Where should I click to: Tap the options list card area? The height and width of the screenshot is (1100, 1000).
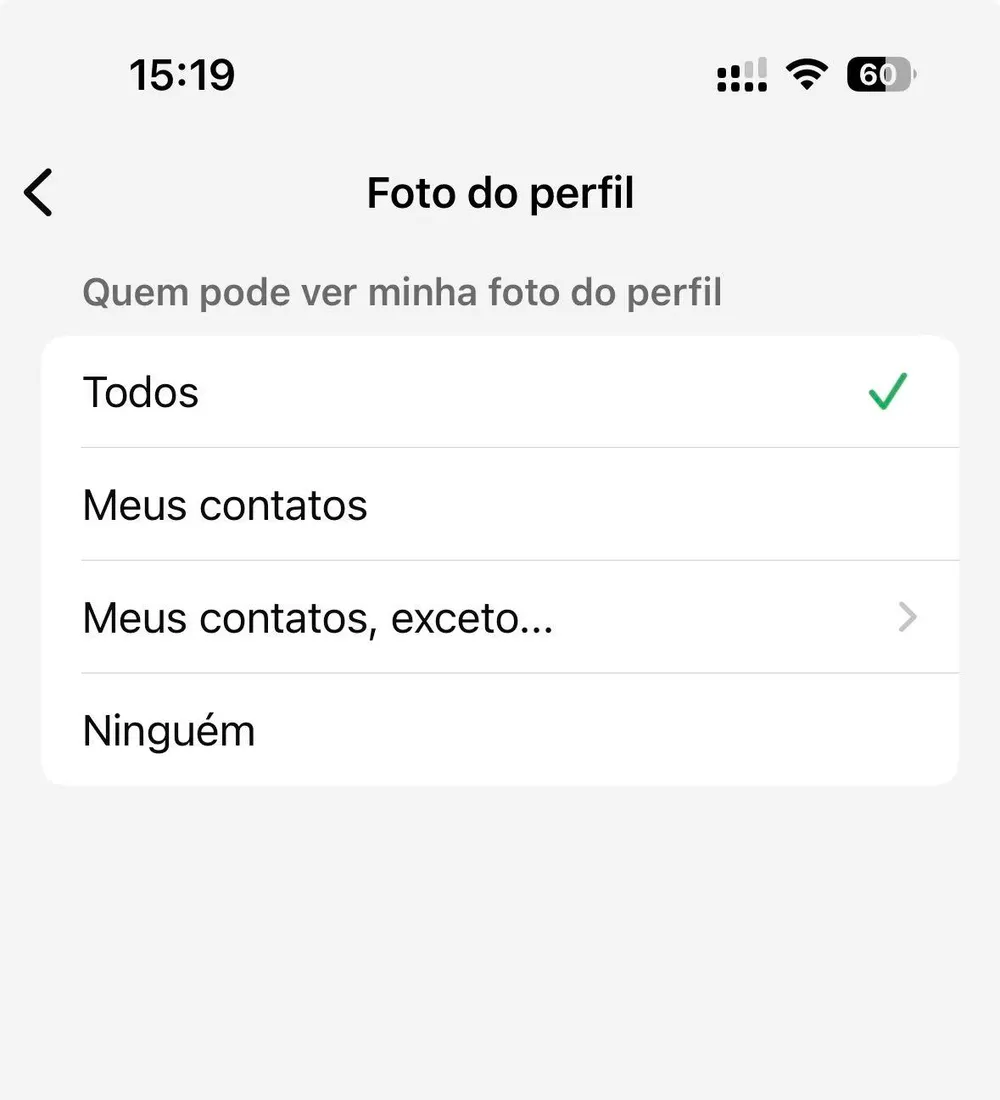pos(500,560)
